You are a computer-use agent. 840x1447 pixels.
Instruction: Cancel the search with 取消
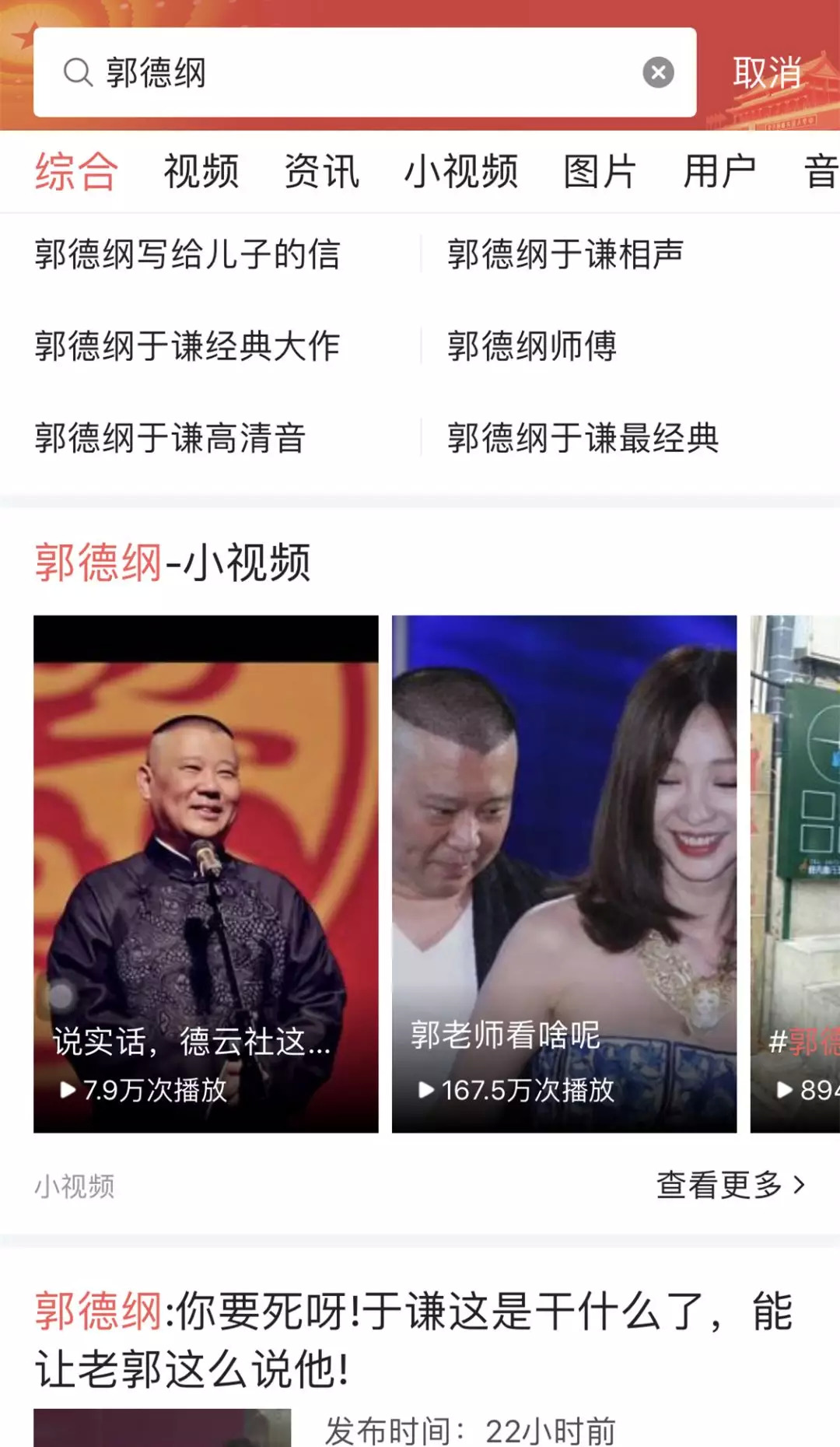coord(767,72)
